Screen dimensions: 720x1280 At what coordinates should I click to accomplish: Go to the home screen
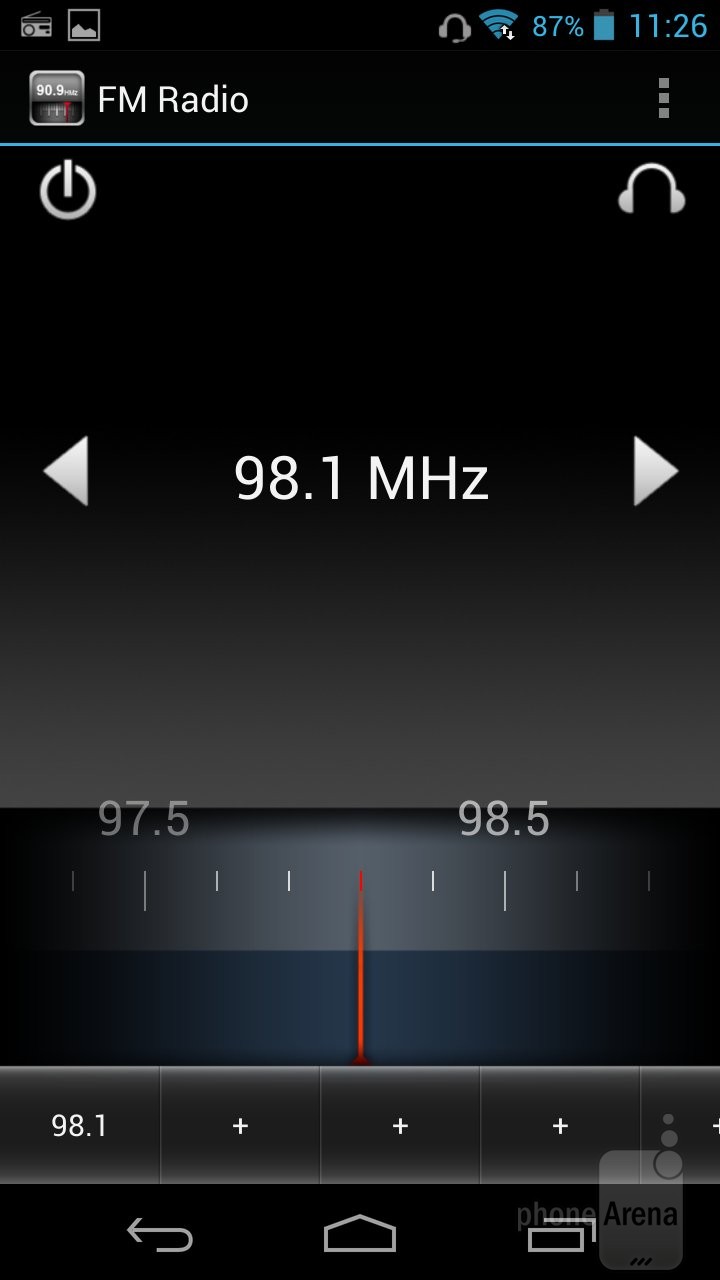(x=360, y=1234)
